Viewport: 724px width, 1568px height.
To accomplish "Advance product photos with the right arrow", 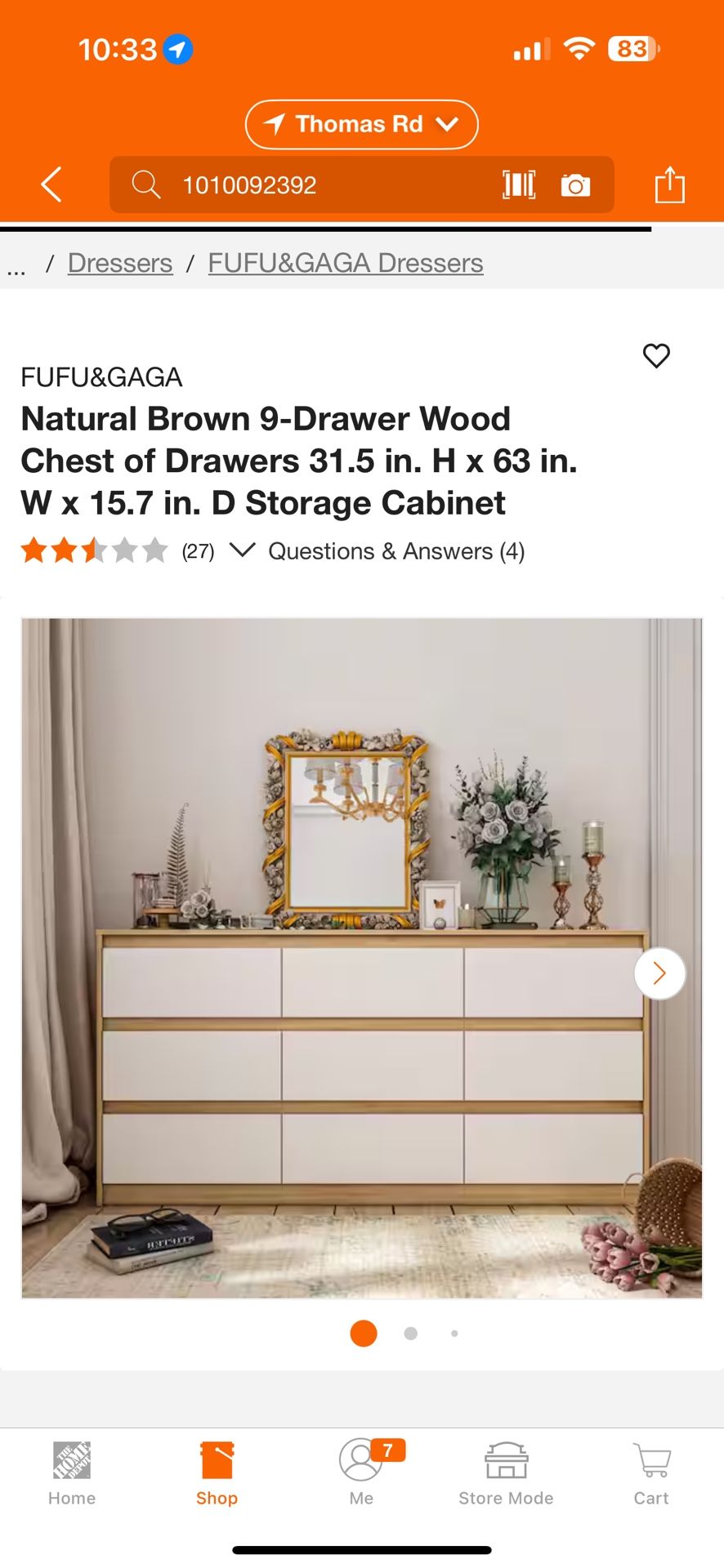I will click(659, 973).
